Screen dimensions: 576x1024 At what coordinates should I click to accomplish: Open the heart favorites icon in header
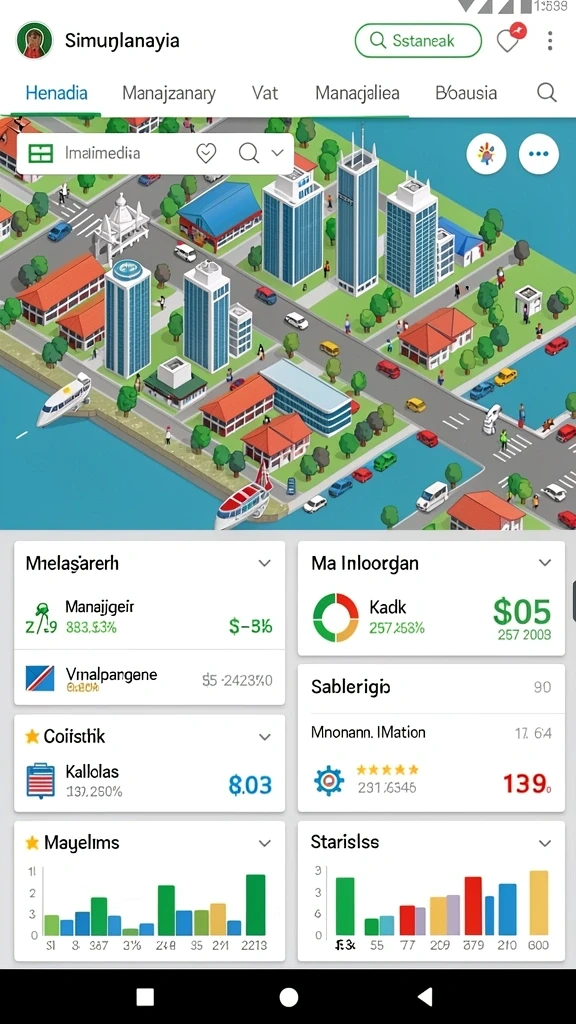click(508, 40)
